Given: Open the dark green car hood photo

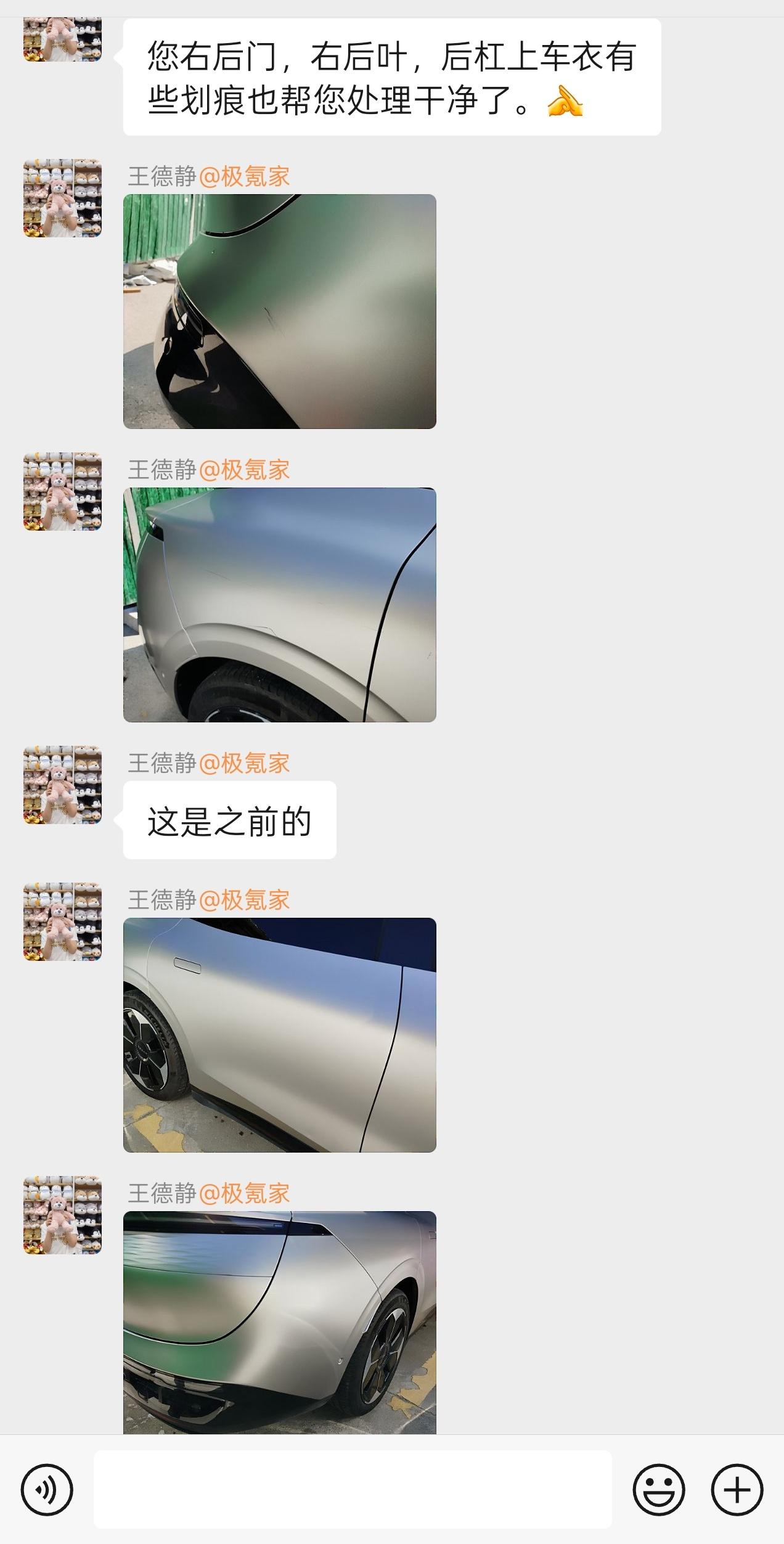Looking at the screenshot, I should [280, 311].
